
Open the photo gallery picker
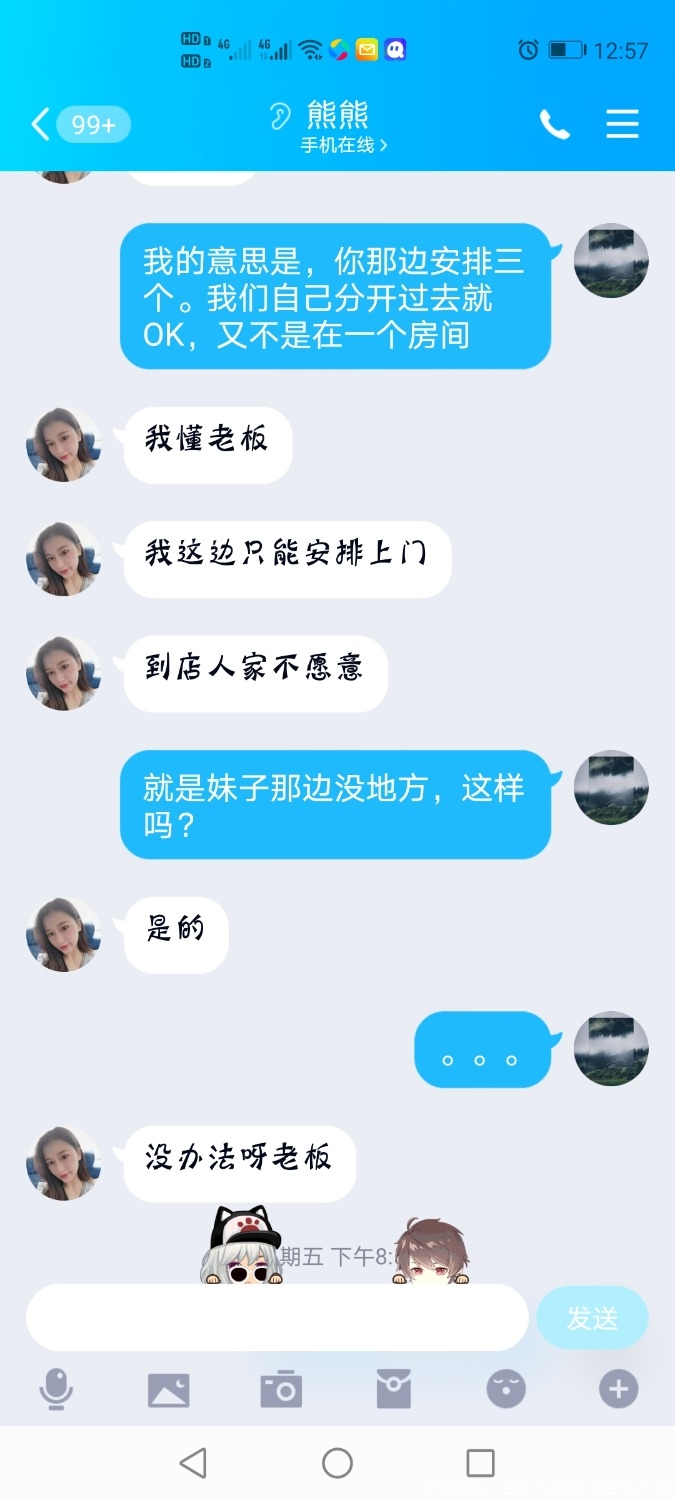168,1389
